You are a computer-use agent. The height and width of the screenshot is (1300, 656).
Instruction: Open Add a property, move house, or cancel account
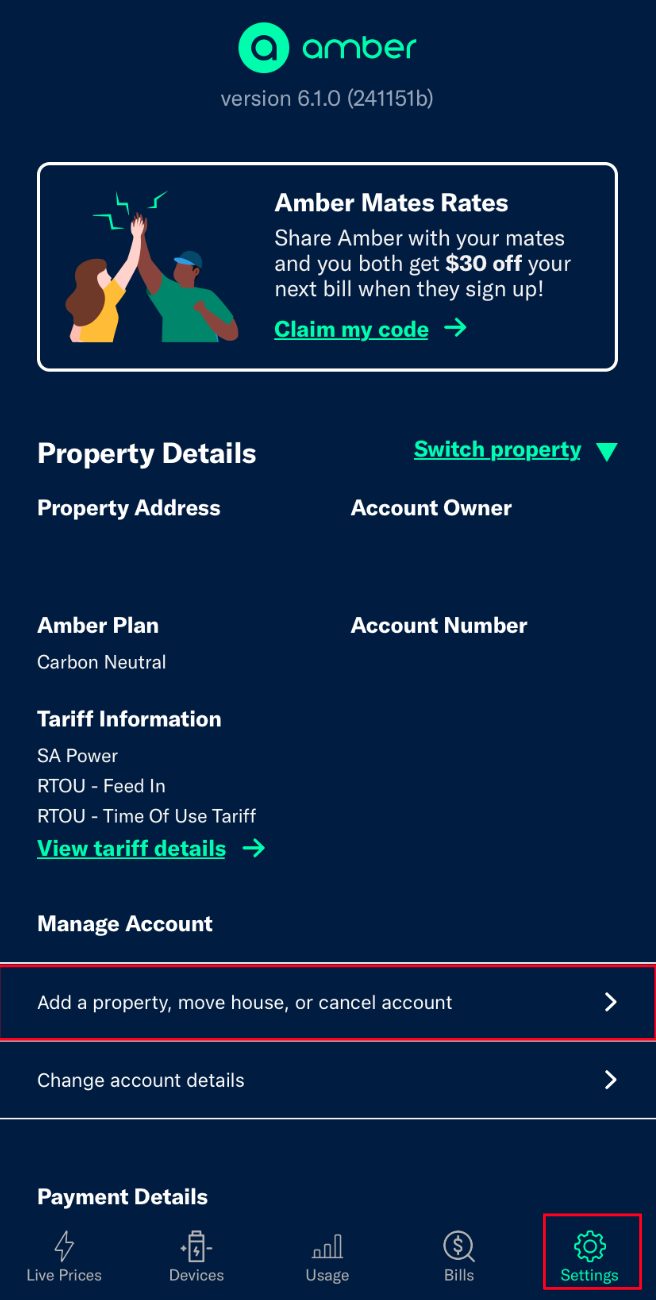click(x=328, y=1002)
